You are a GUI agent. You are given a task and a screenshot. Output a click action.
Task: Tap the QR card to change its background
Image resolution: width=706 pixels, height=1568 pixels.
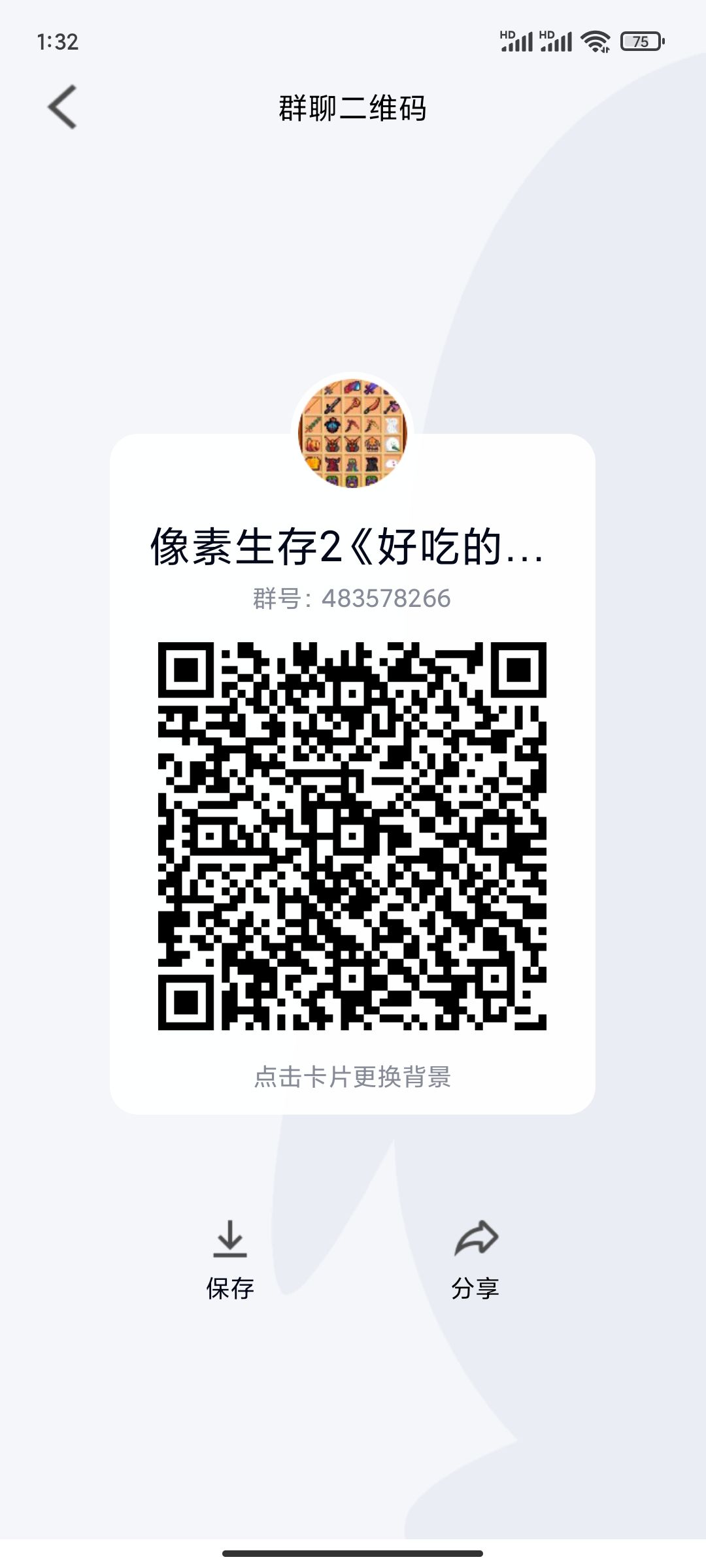pos(352,774)
